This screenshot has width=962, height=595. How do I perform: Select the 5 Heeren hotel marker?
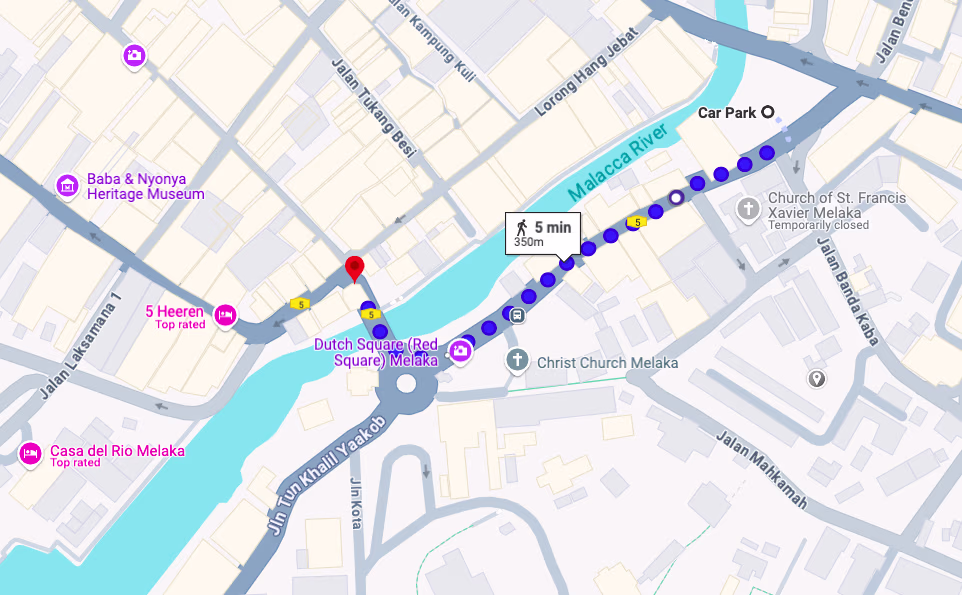(226, 315)
